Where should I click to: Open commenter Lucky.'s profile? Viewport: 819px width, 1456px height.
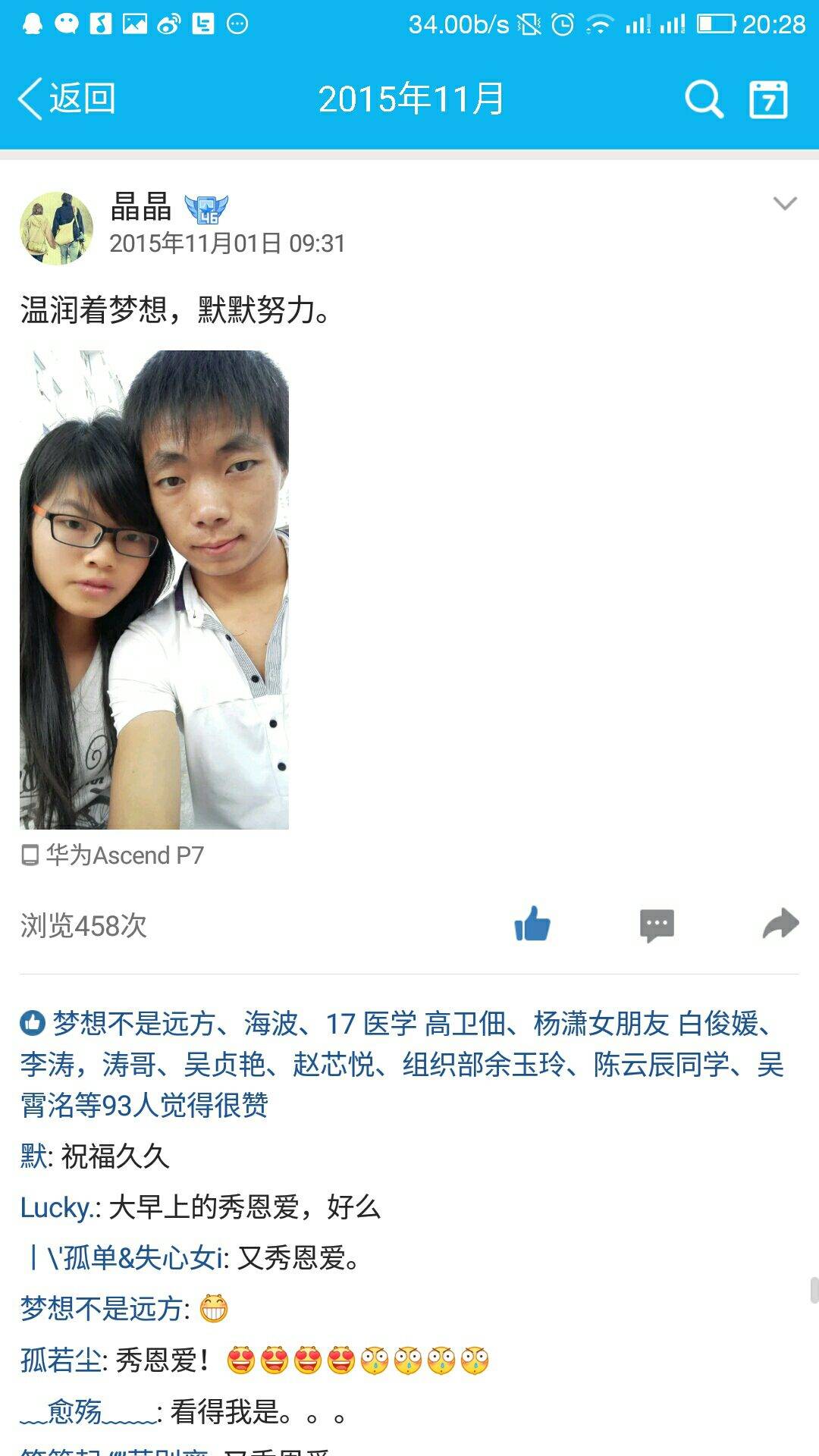pyautogui.click(x=59, y=1207)
